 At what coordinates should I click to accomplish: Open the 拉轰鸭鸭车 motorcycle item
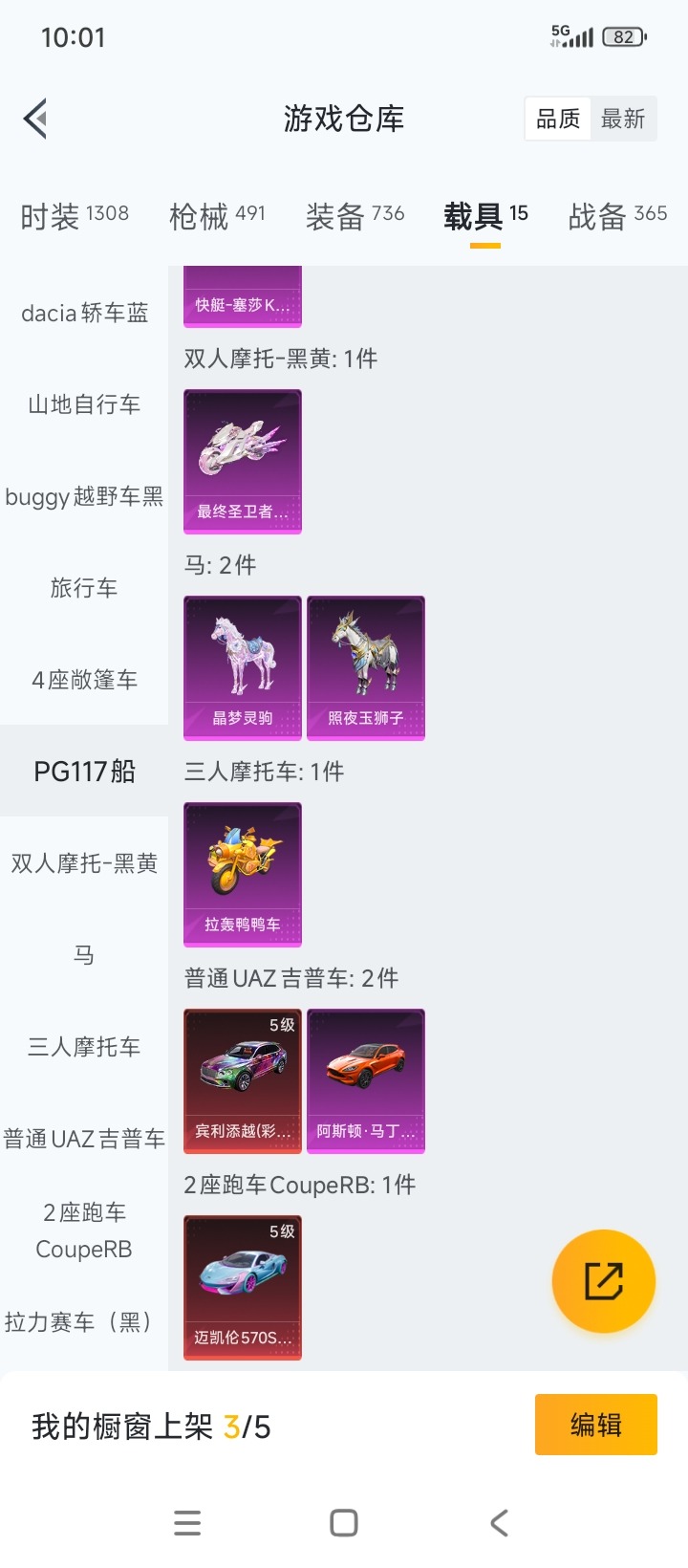pyautogui.click(x=243, y=874)
